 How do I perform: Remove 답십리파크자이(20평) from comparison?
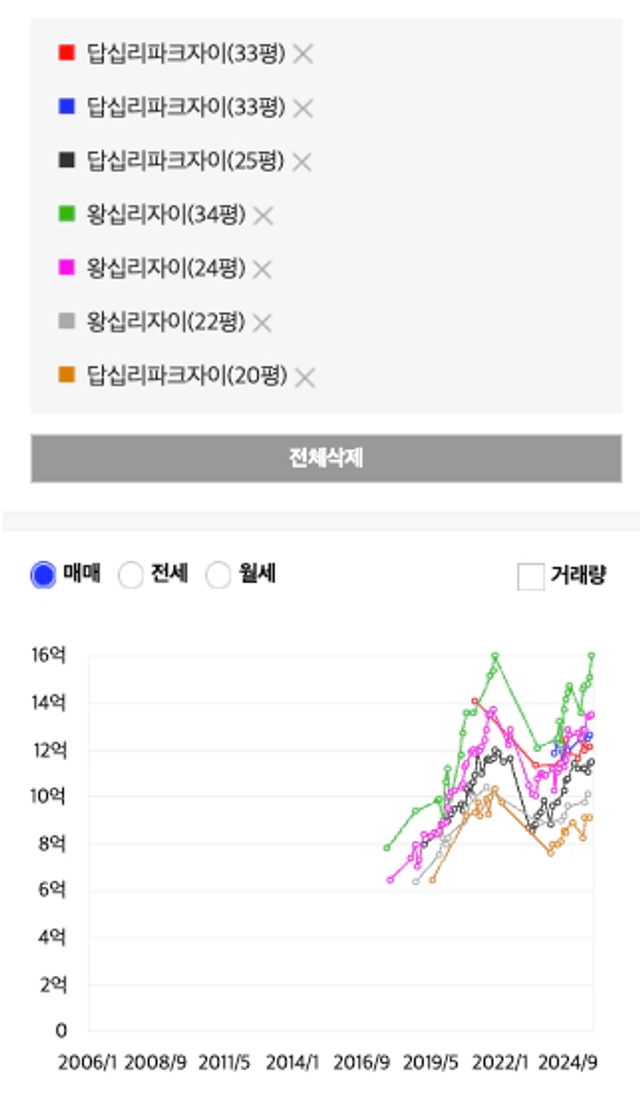[305, 378]
